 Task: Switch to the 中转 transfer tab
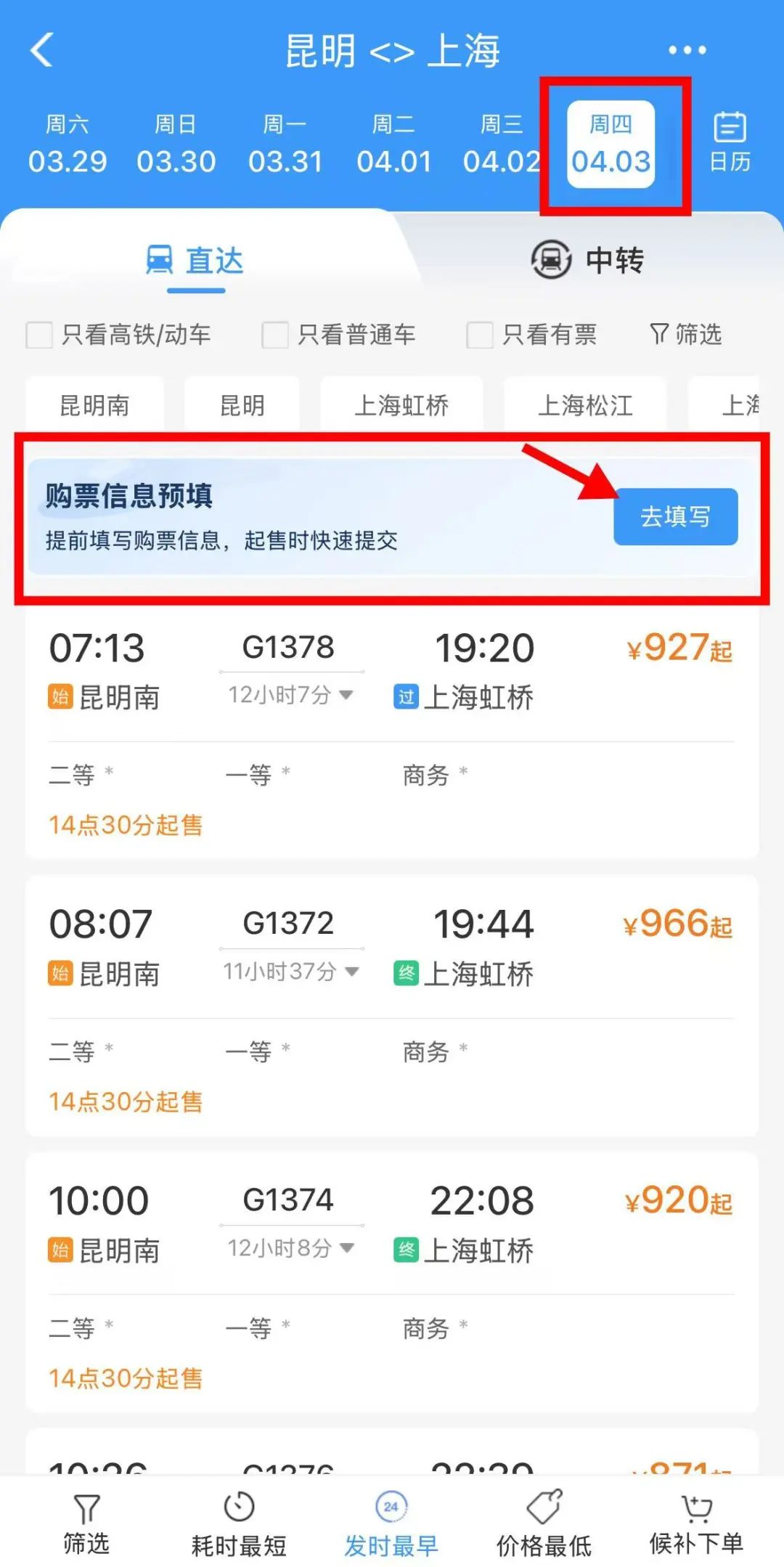coord(588,260)
